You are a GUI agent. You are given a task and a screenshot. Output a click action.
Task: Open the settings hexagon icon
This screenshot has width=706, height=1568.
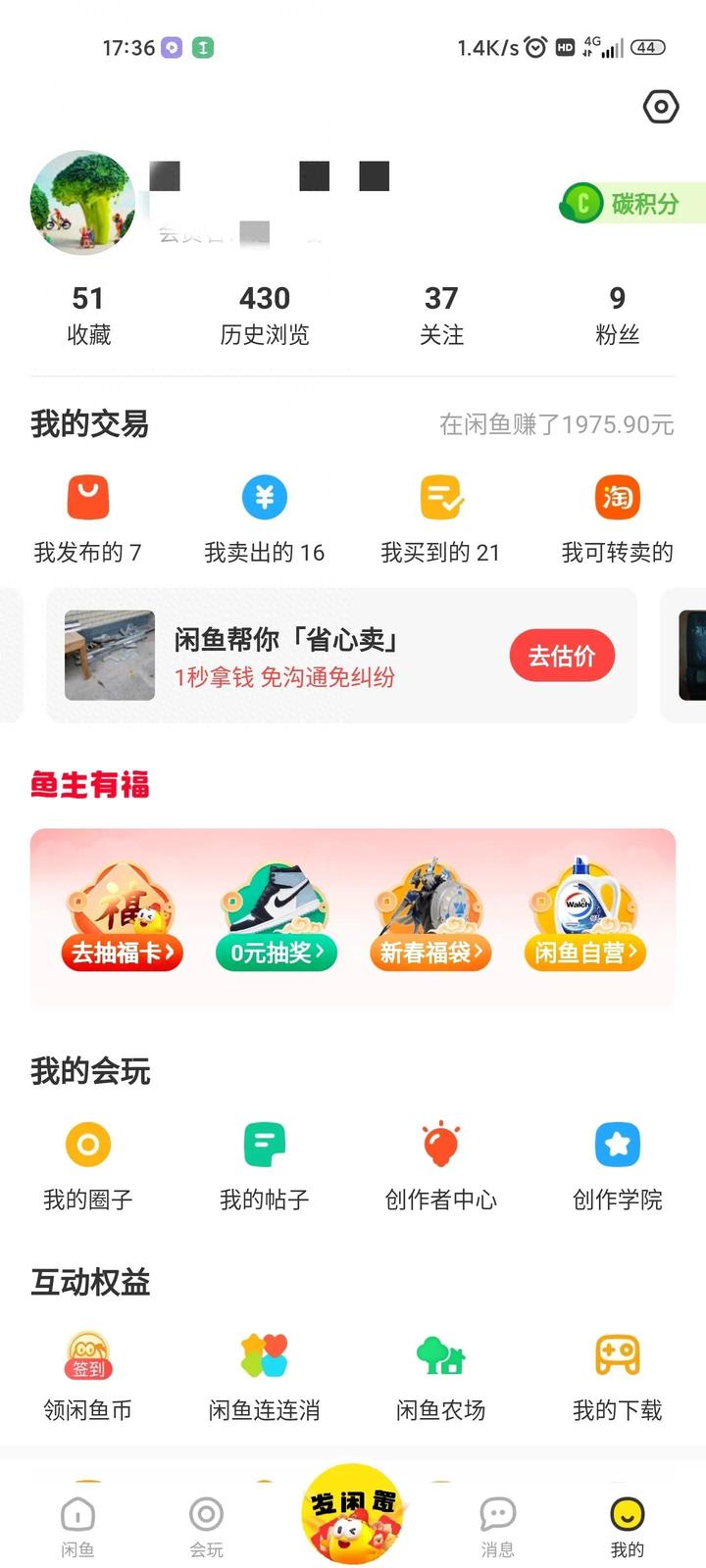[x=661, y=107]
